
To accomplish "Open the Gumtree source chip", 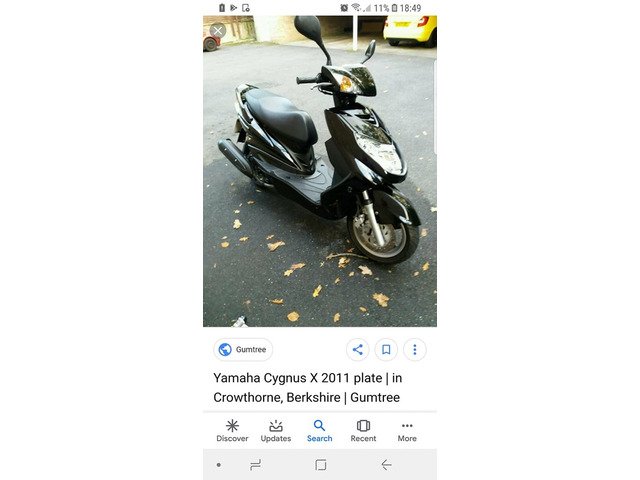I will tap(243, 350).
